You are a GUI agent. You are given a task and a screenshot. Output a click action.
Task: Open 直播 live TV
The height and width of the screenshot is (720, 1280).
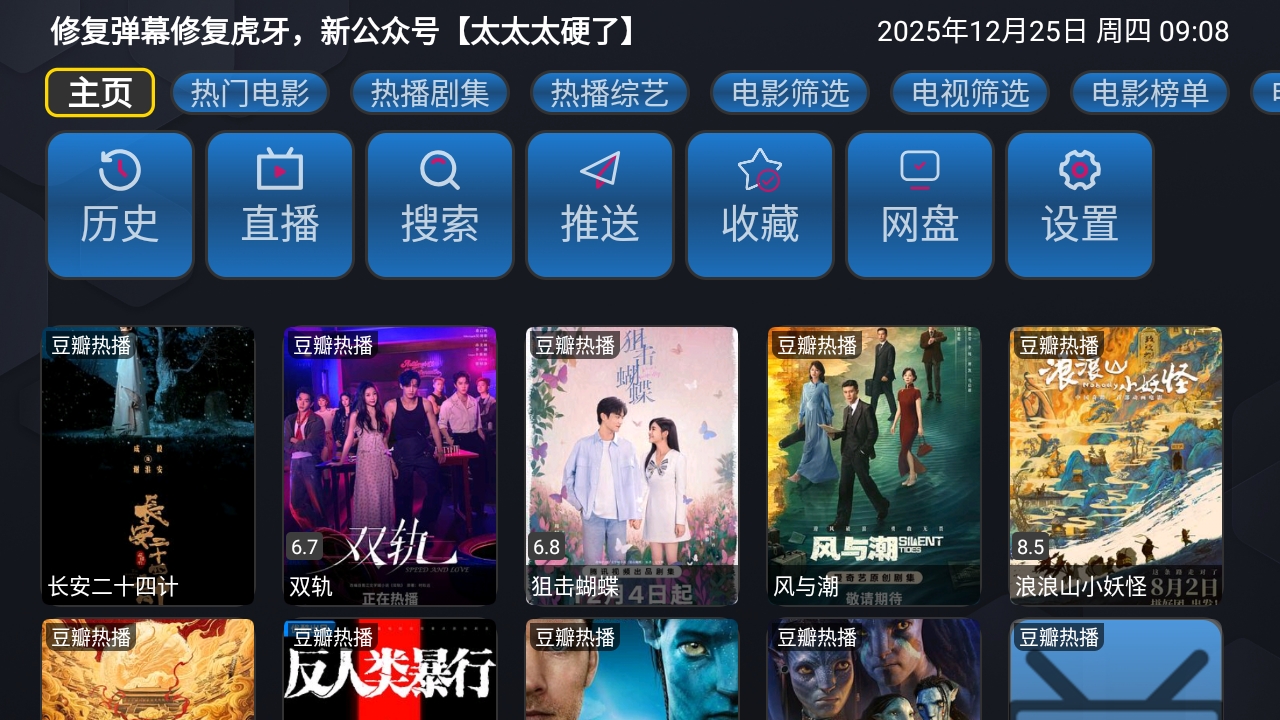click(280, 205)
